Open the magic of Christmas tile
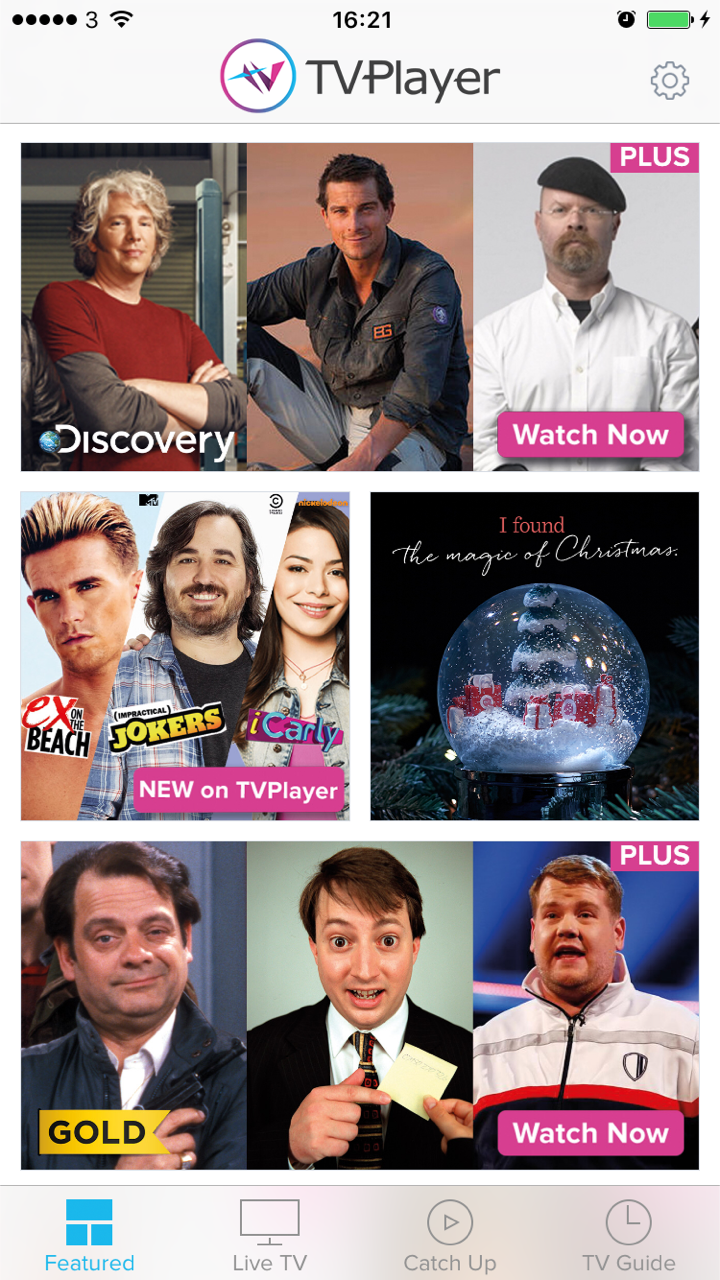The width and height of the screenshot is (720, 1280). coord(534,656)
